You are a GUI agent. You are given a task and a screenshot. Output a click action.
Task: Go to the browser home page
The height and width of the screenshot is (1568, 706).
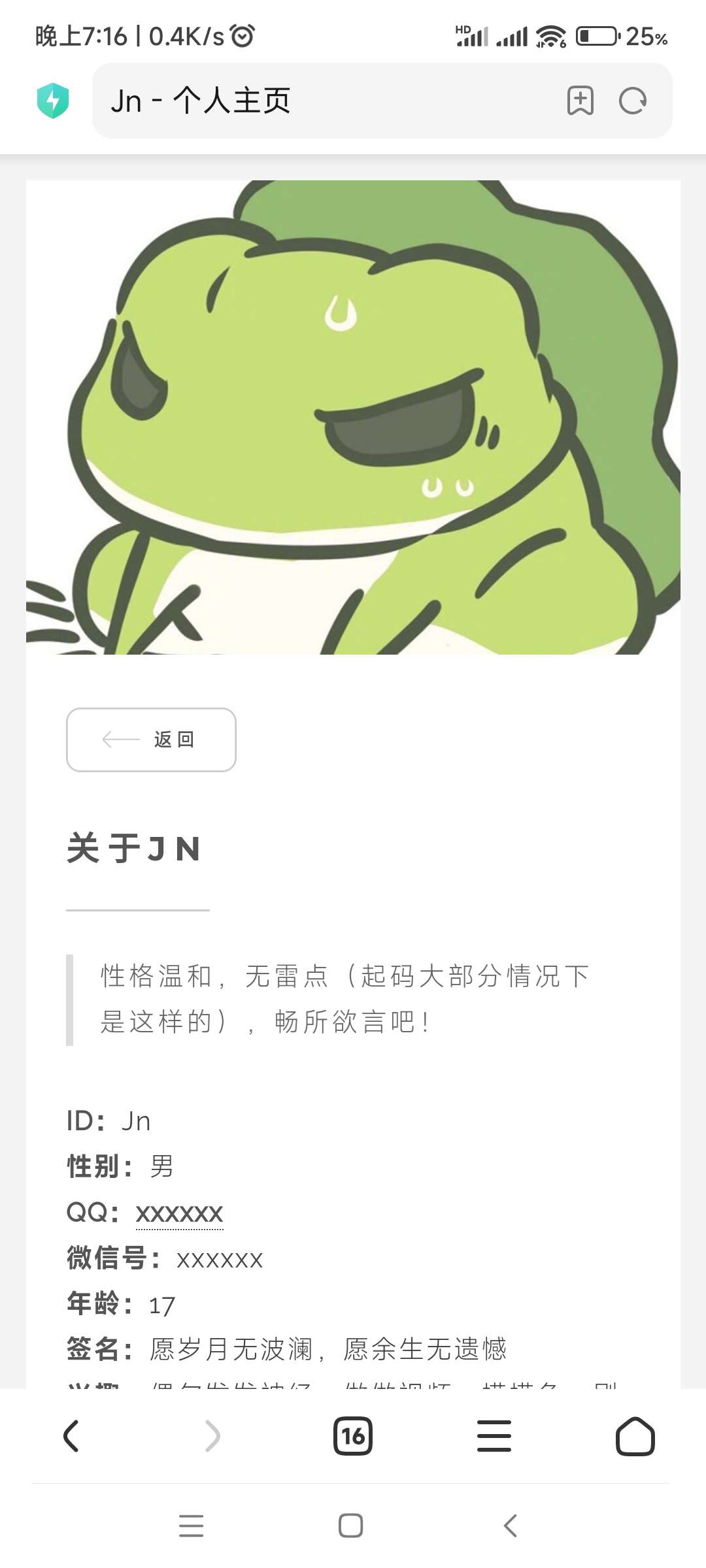pyautogui.click(x=635, y=1436)
